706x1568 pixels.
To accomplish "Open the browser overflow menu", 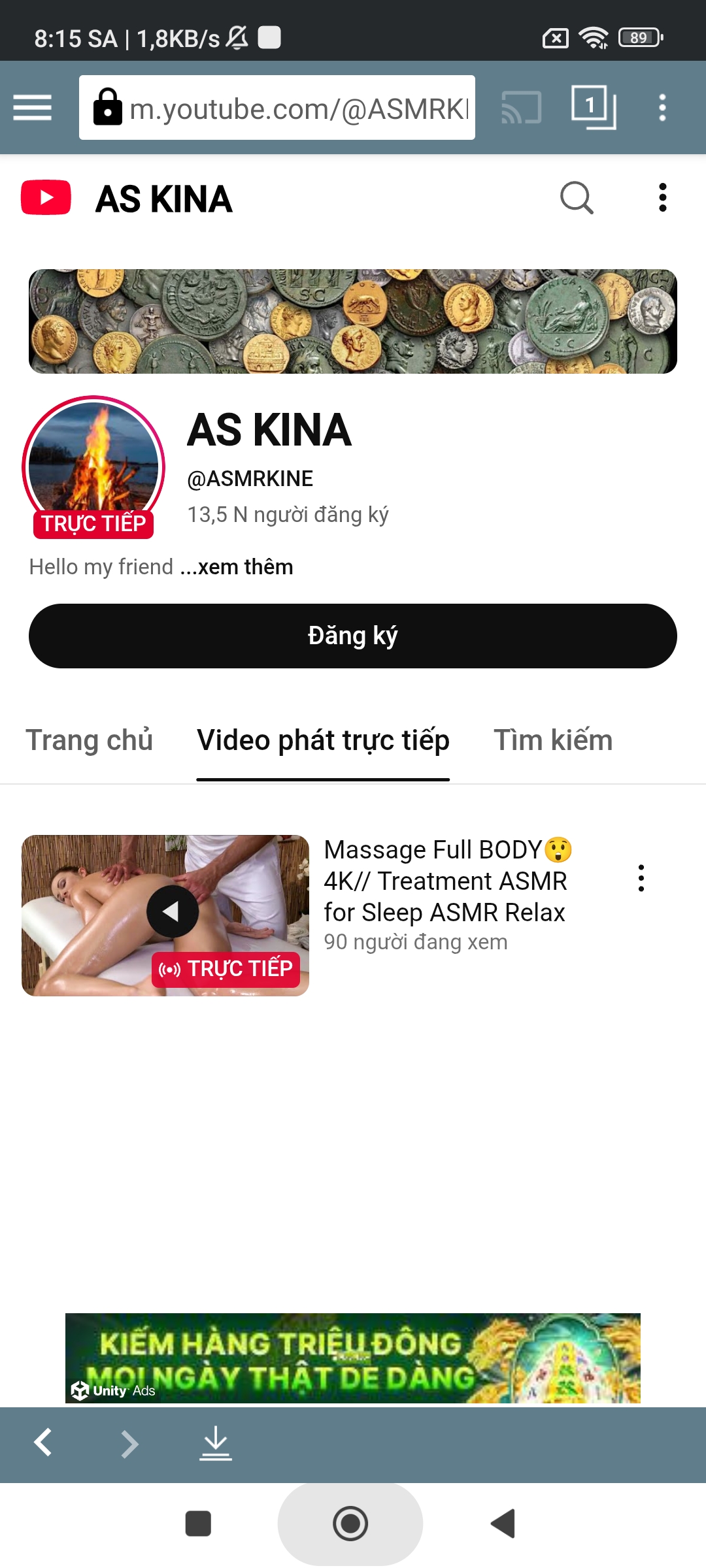I will 662,108.
